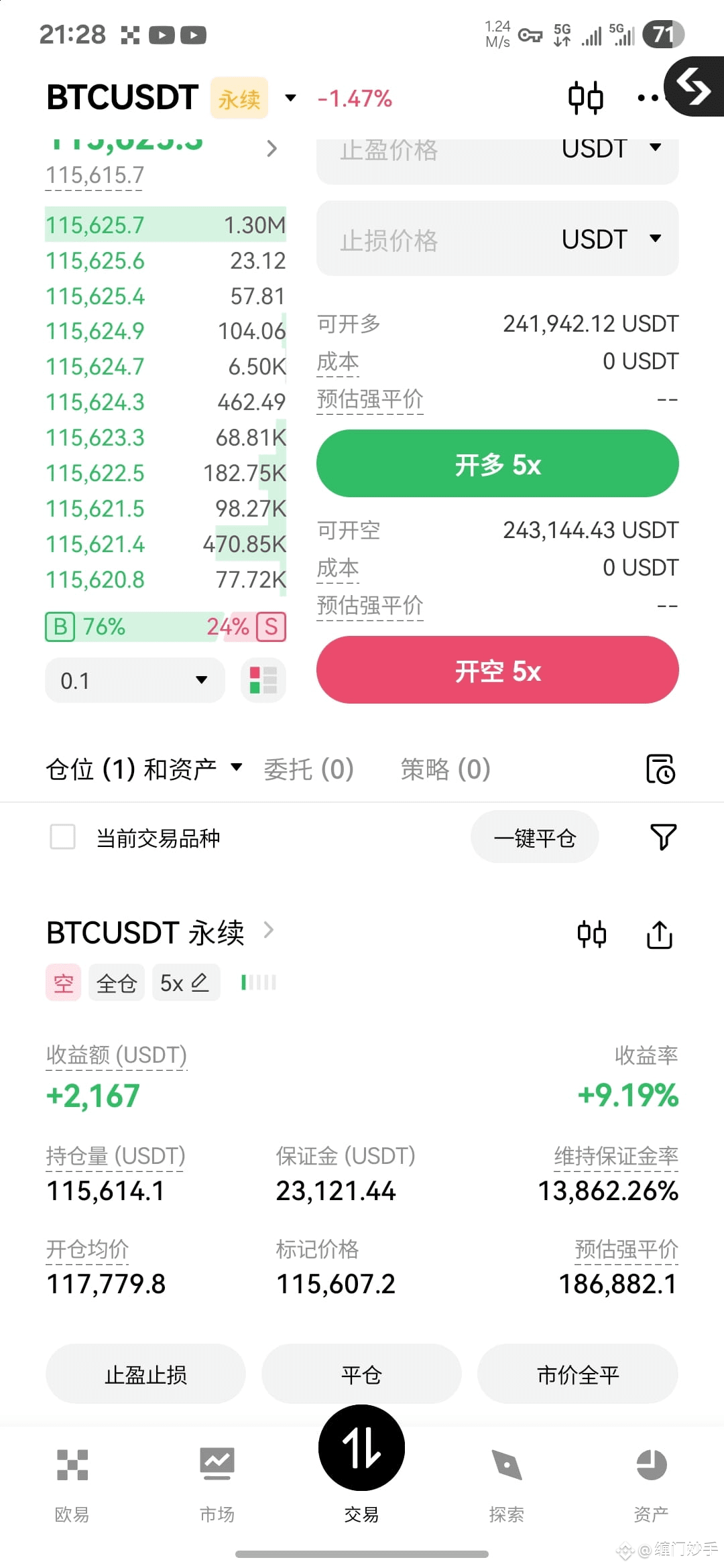Change order book layout view

point(263,680)
